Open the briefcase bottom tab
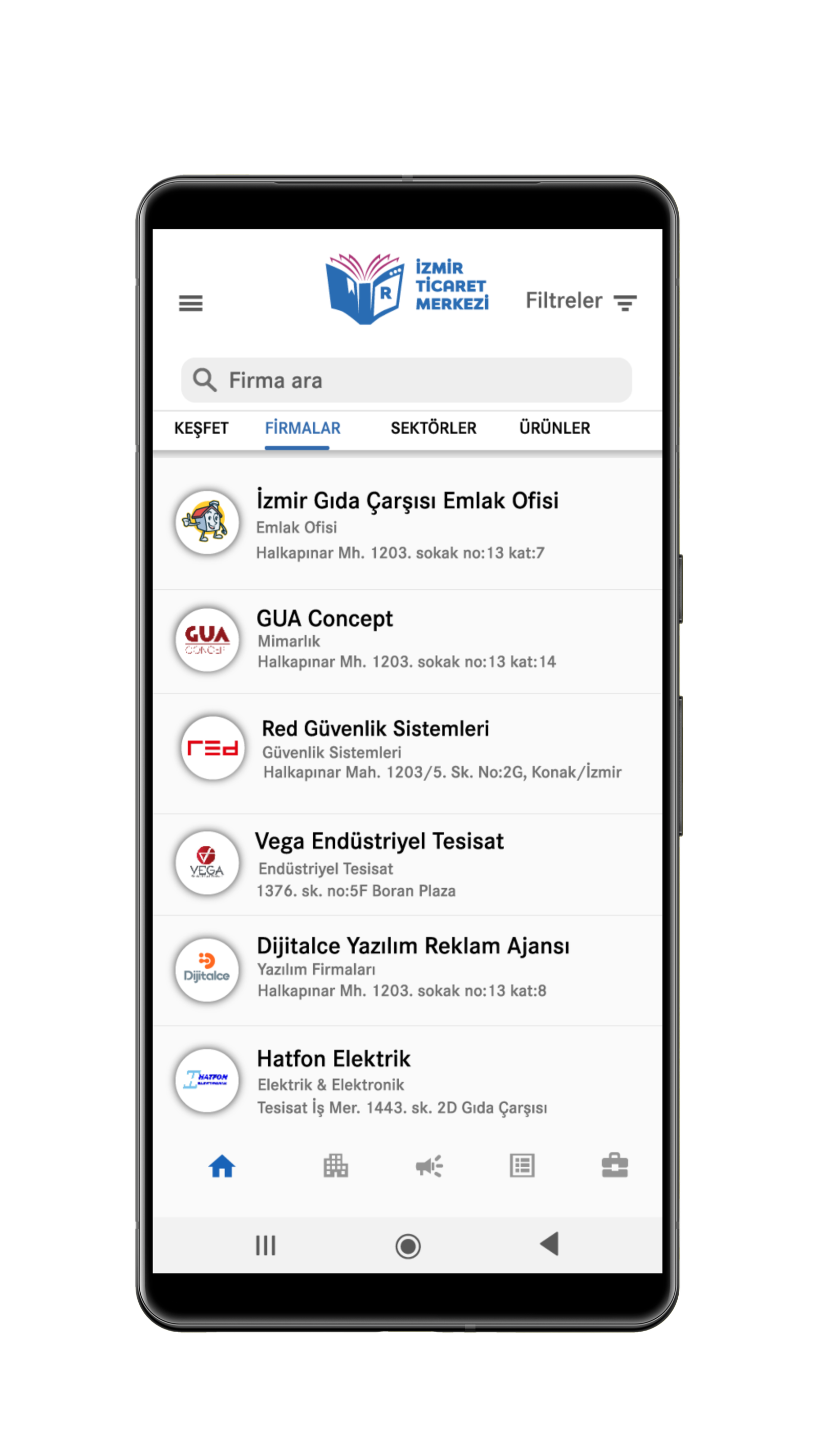This screenshot has width=819, height=1456. pos(615,1166)
